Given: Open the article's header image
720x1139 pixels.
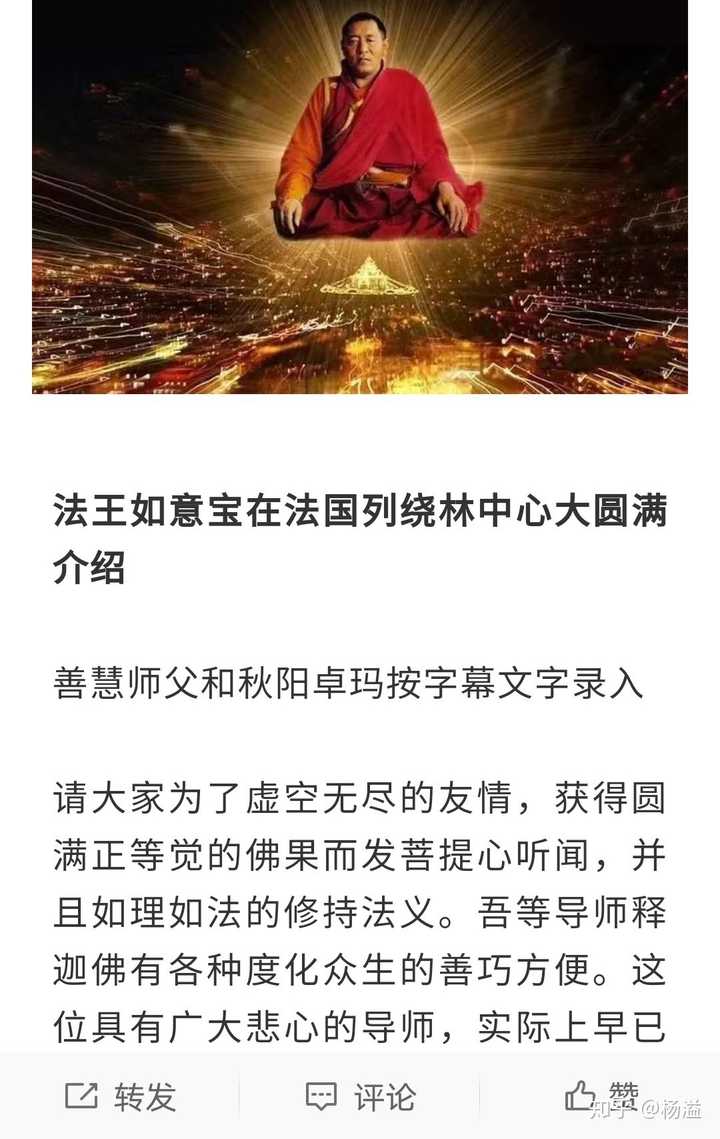Looking at the screenshot, I should pos(360,196).
